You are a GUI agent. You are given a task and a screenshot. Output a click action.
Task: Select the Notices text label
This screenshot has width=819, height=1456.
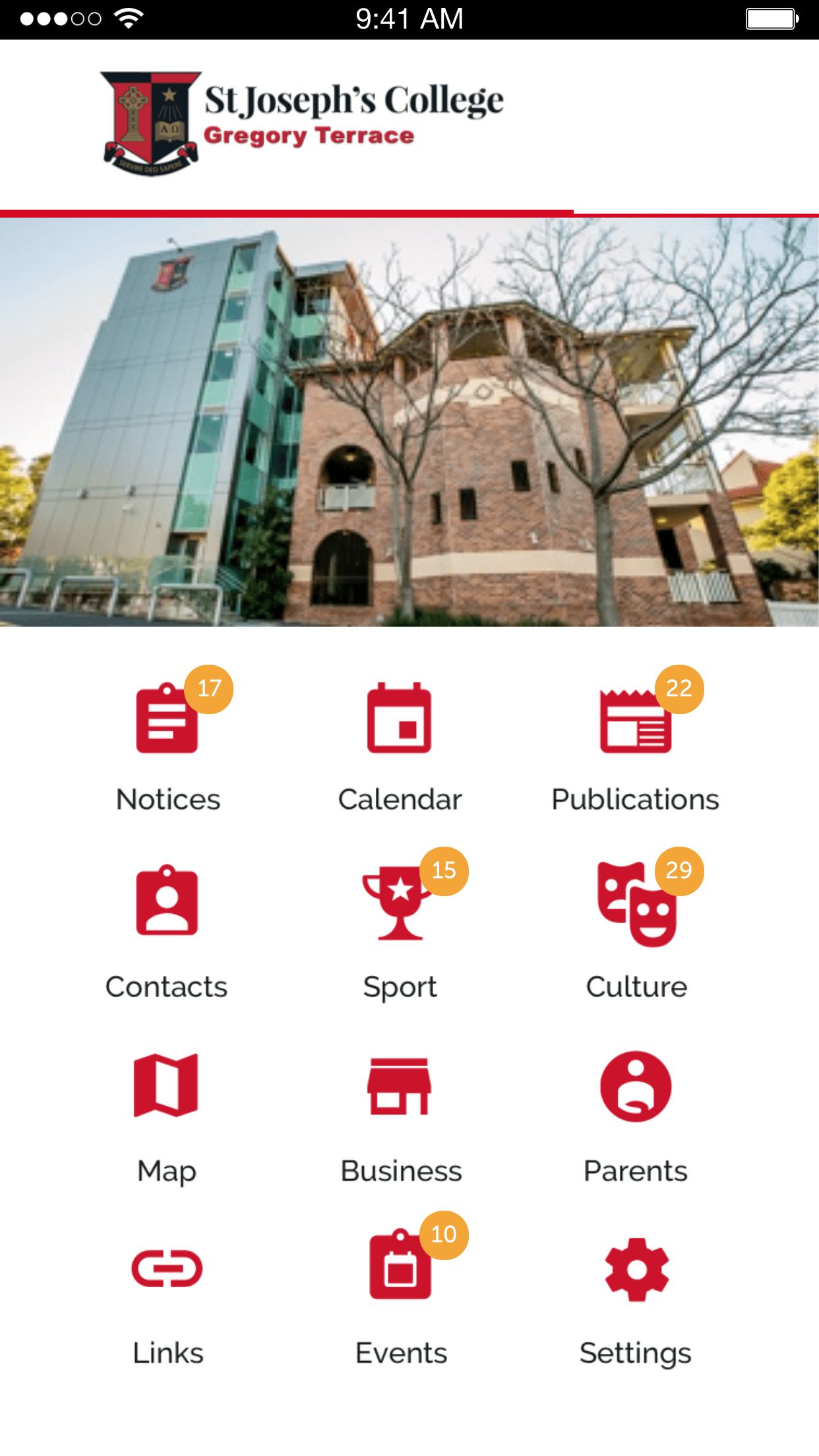[167, 799]
